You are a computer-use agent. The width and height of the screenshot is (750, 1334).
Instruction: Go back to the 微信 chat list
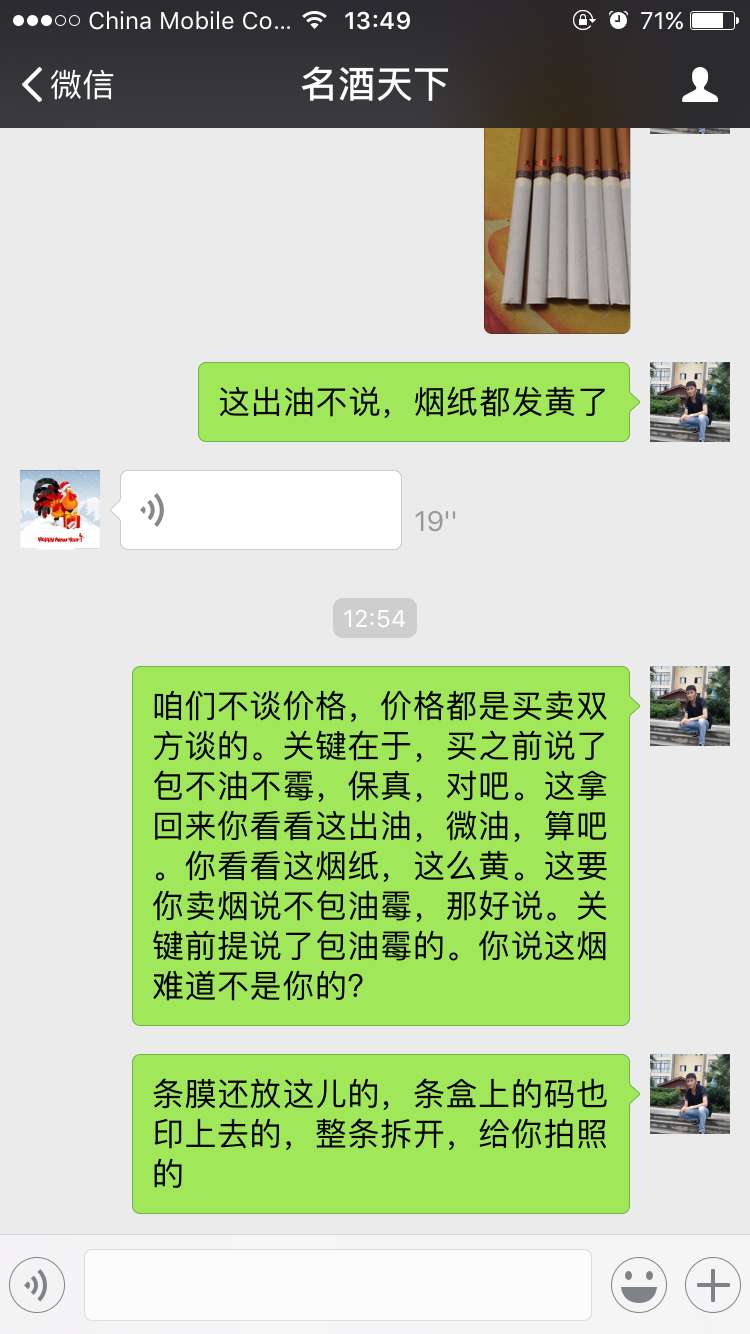[x=68, y=85]
